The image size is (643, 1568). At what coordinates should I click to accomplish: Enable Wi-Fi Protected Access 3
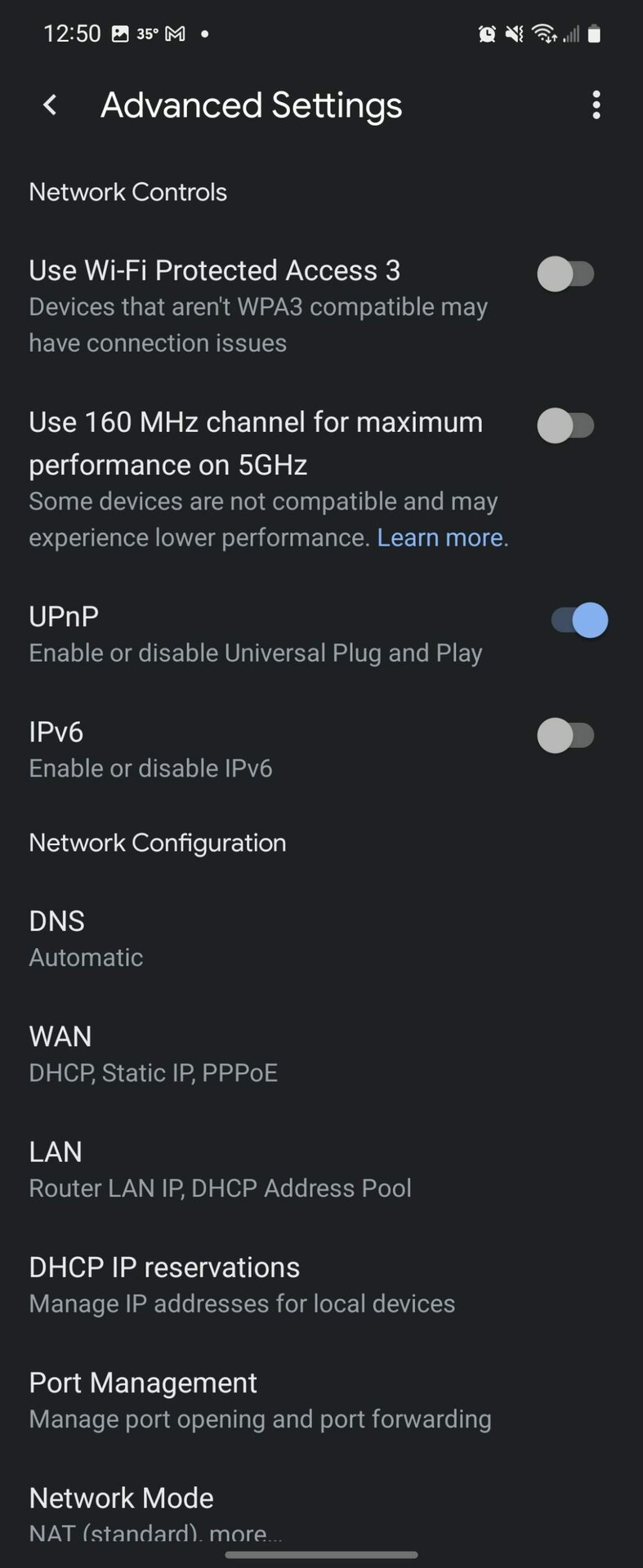click(565, 274)
